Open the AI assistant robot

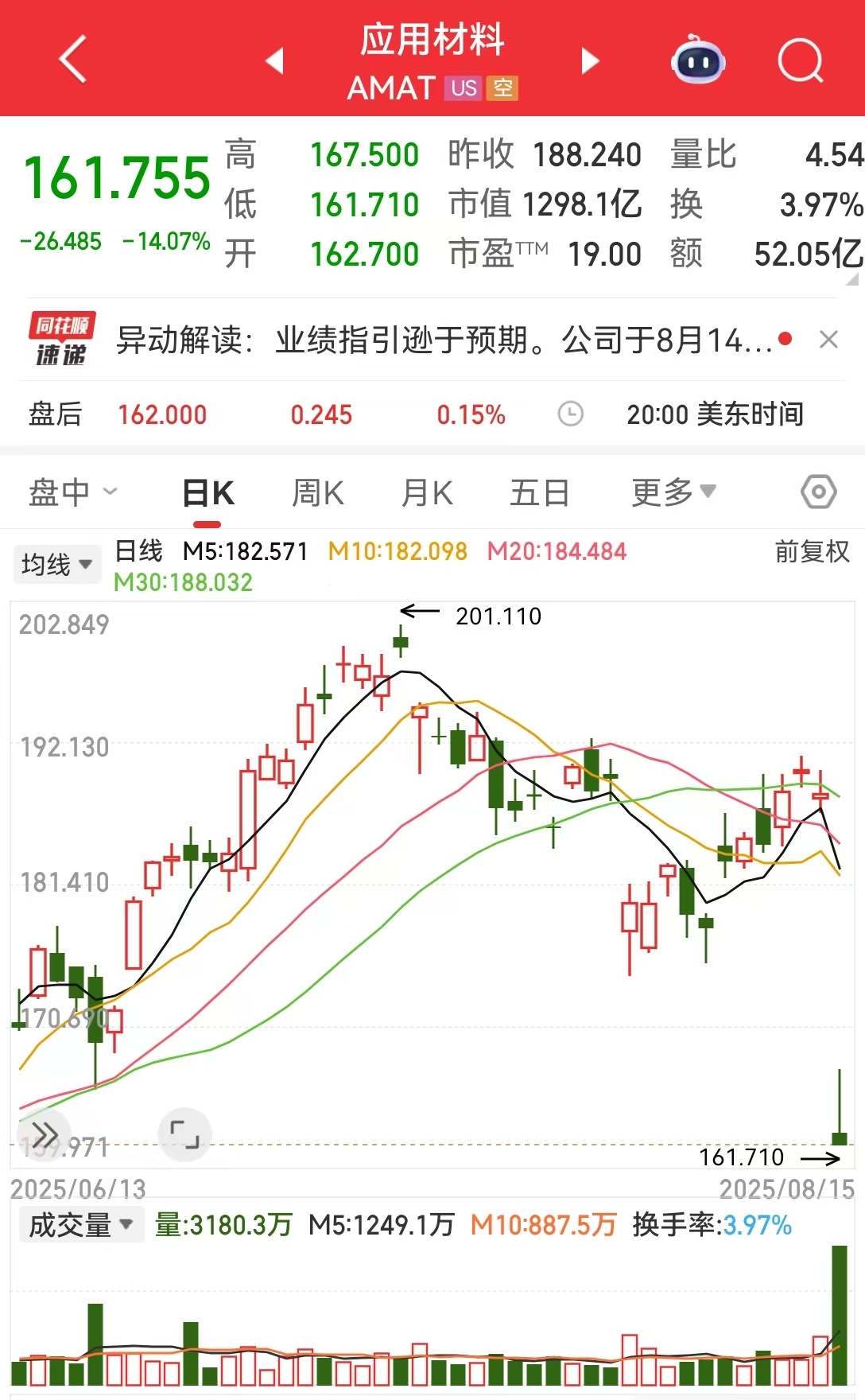click(x=696, y=60)
